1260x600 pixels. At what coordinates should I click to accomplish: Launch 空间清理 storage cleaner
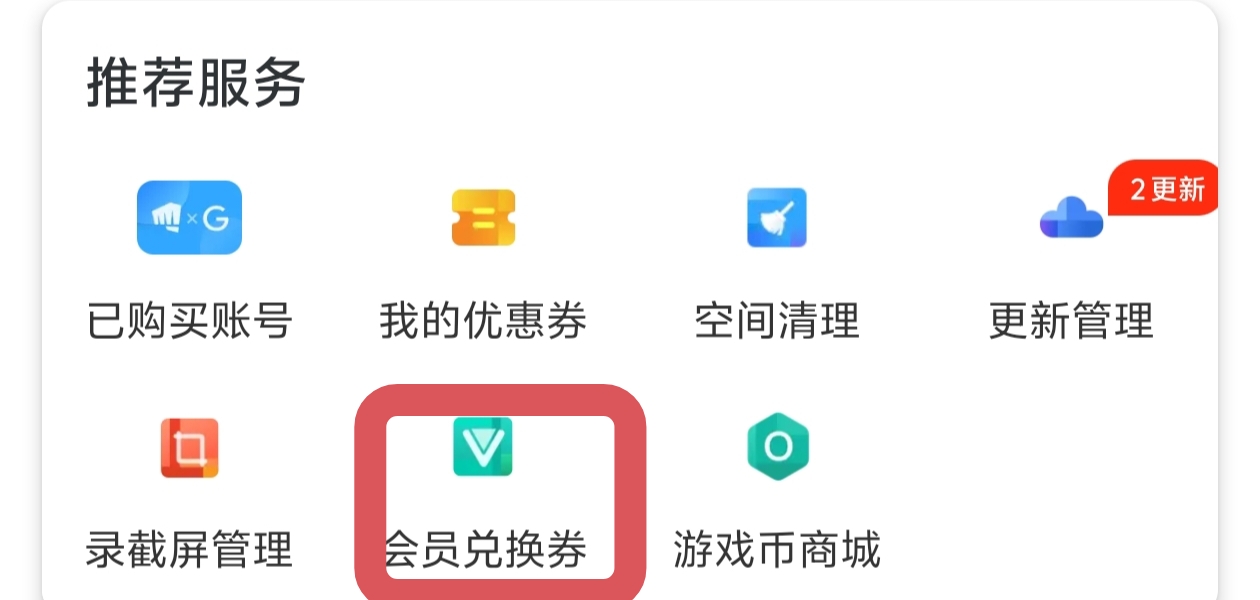[x=777, y=218]
